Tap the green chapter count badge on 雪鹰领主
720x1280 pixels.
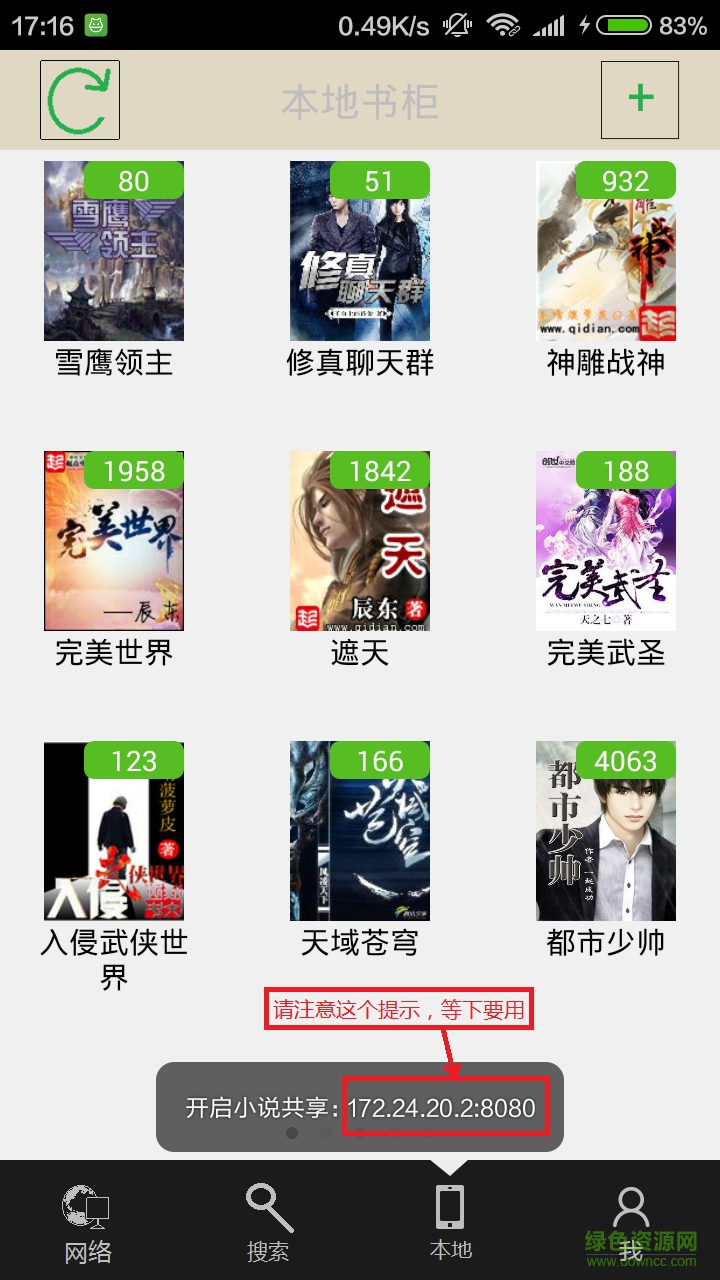136,181
